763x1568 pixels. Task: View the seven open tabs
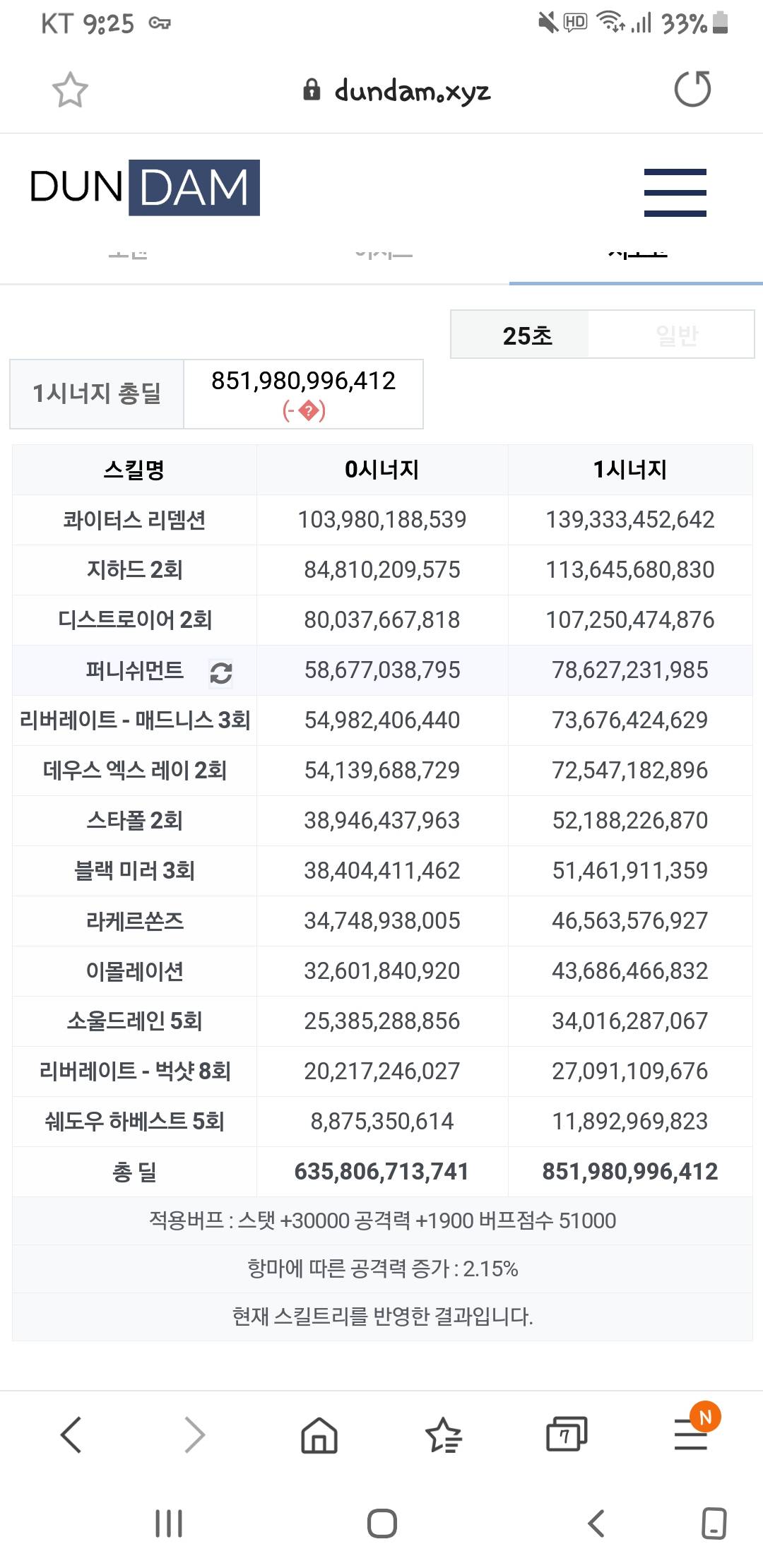(x=567, y=1435)
